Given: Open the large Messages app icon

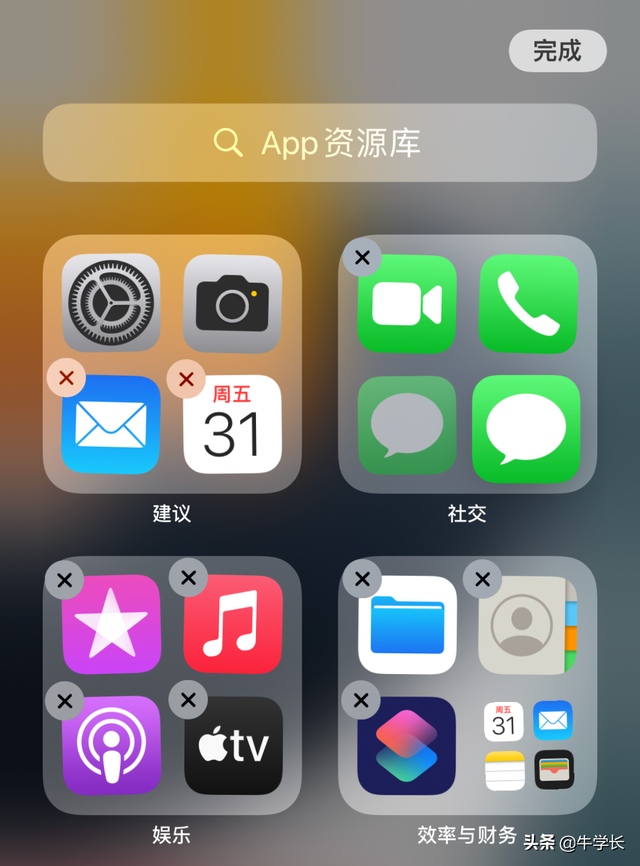Looking at the screenshot, I should (x=526, y=429).
